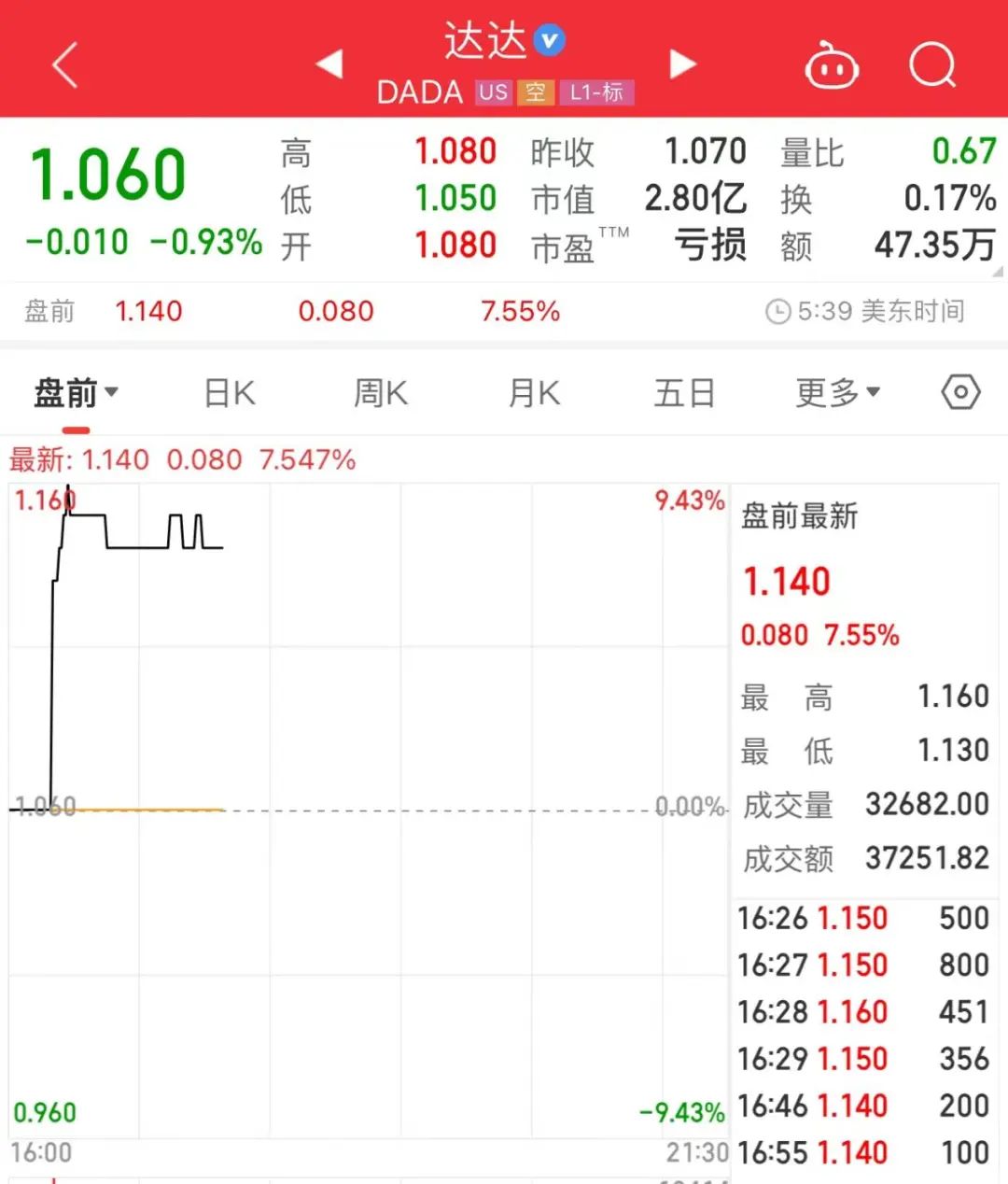Switch to the 日K chart tab
1008x1184 pixels.
[x=230, y=393]
